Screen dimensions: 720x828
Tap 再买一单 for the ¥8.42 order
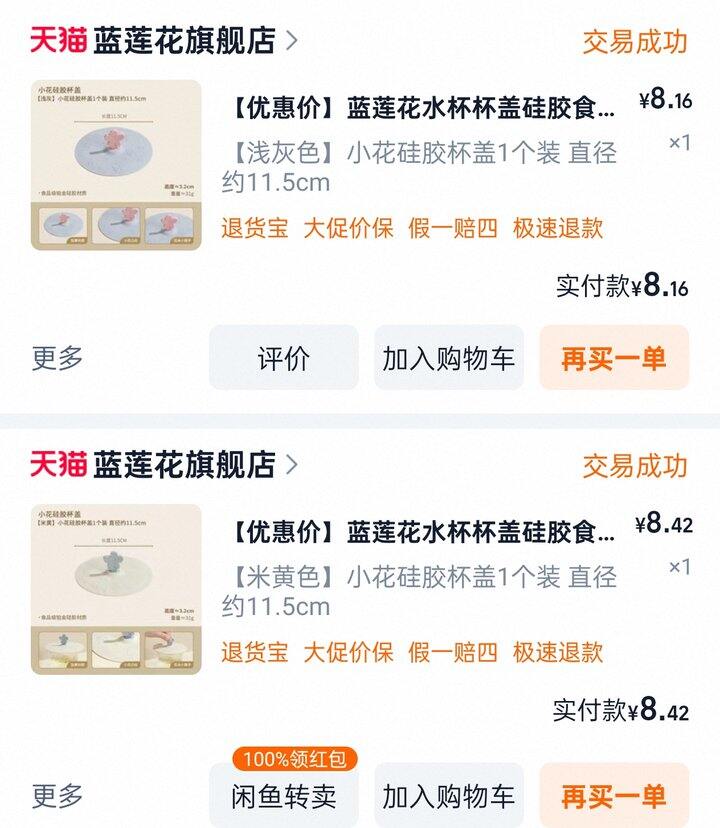tap(614, 796)
